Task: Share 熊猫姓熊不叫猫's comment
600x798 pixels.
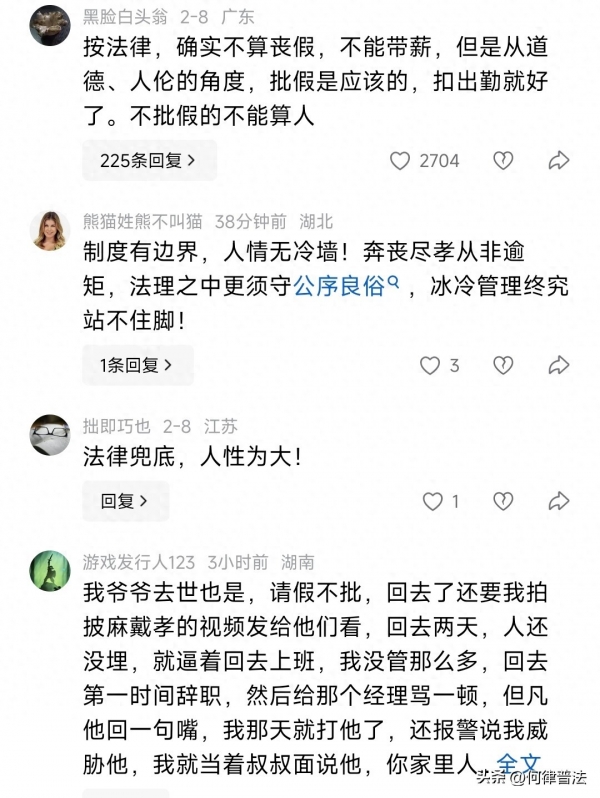Action: pyautogui.click(x=559, y=365)
